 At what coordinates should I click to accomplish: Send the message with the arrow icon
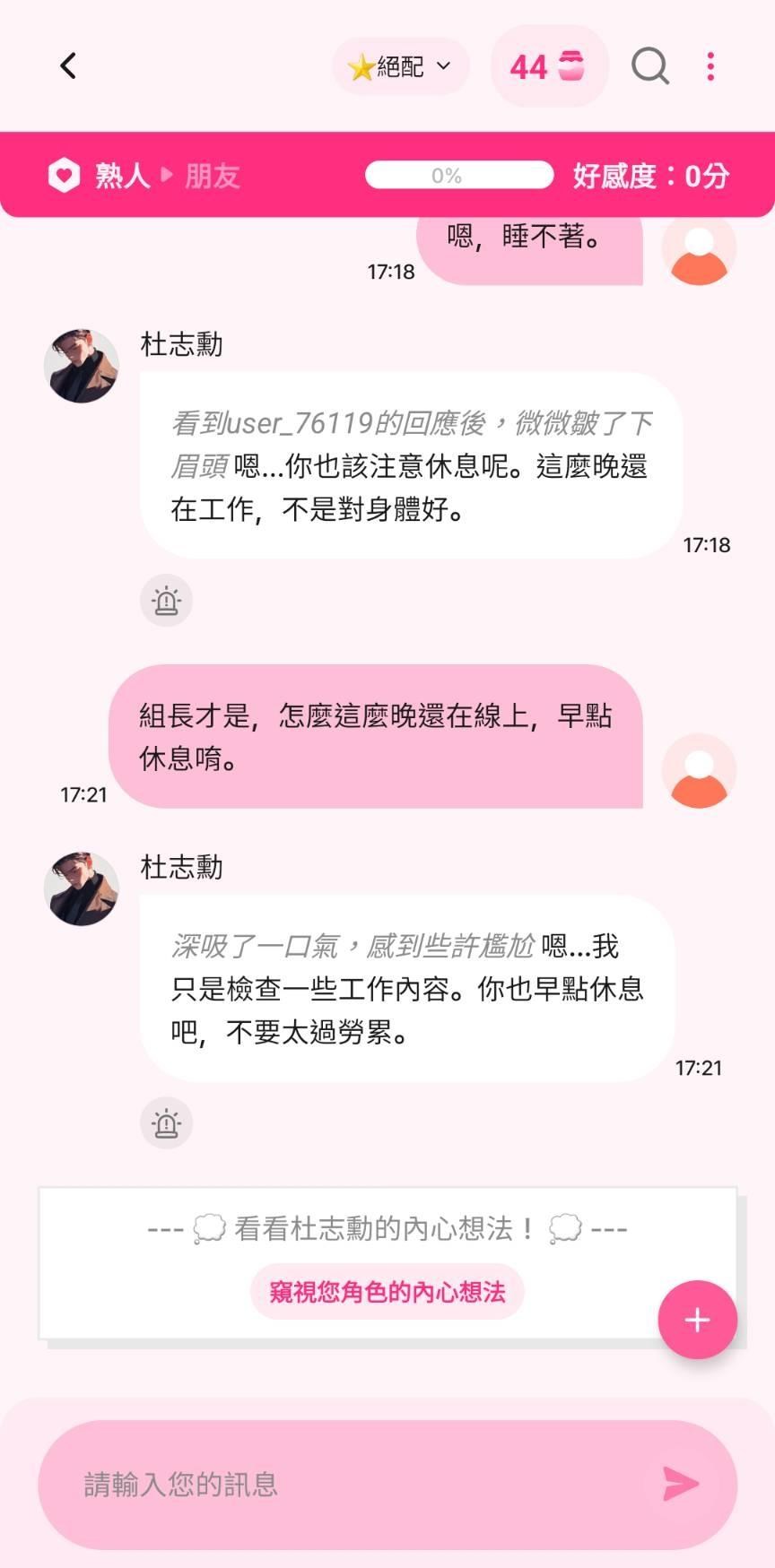tap(681, 1485)
